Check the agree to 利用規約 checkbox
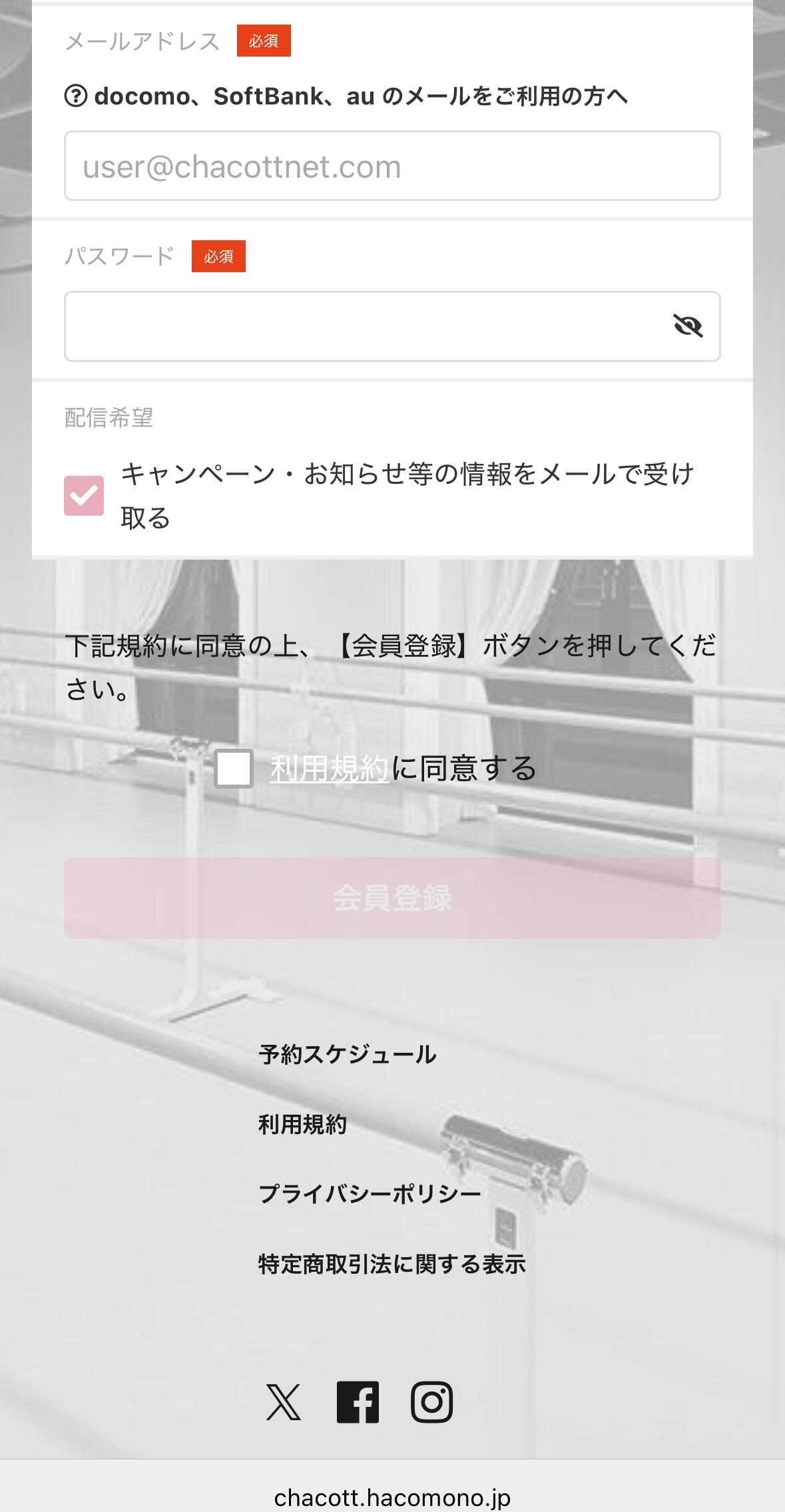 [234, 769]
